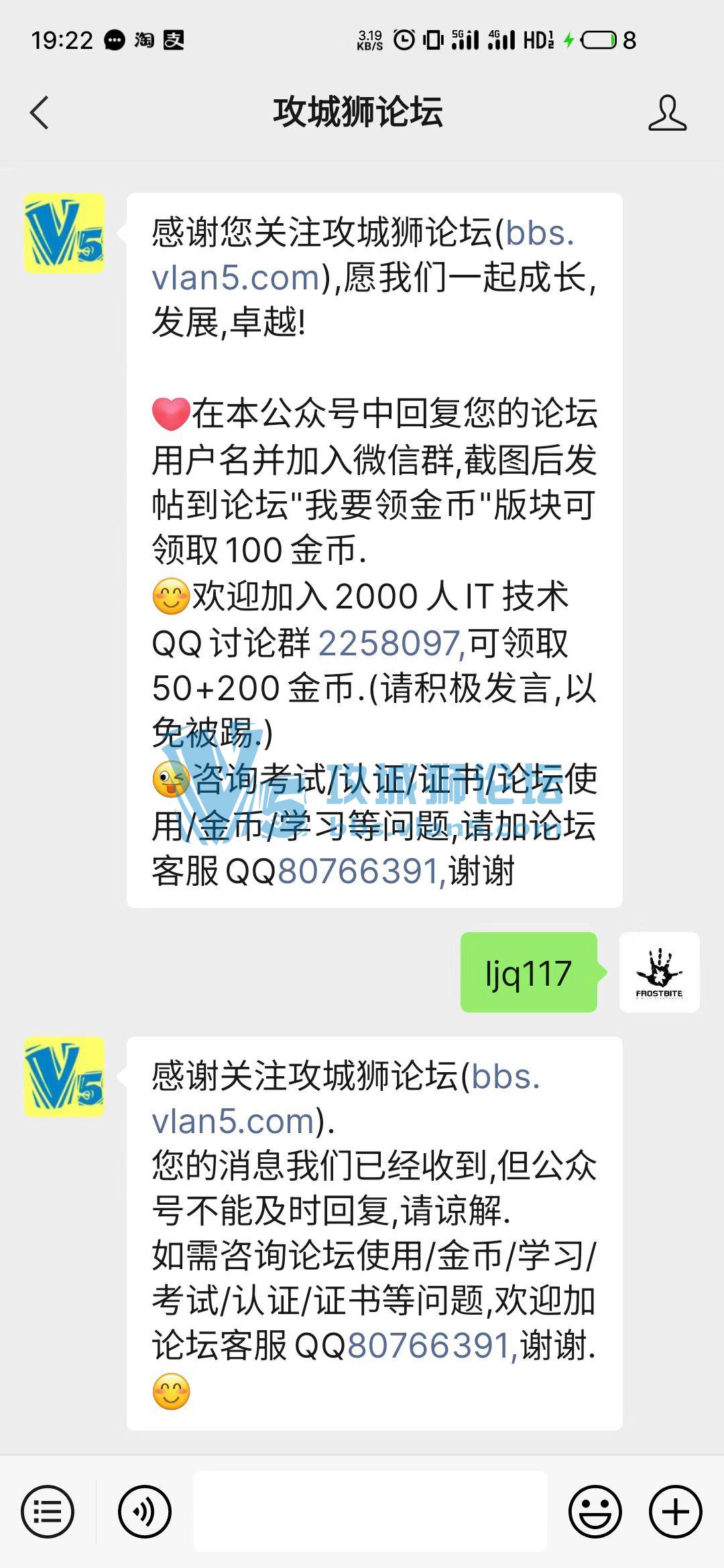Open the official account profile icon
The height and width of the screenshot is (1568, 724).
point(667,113)
